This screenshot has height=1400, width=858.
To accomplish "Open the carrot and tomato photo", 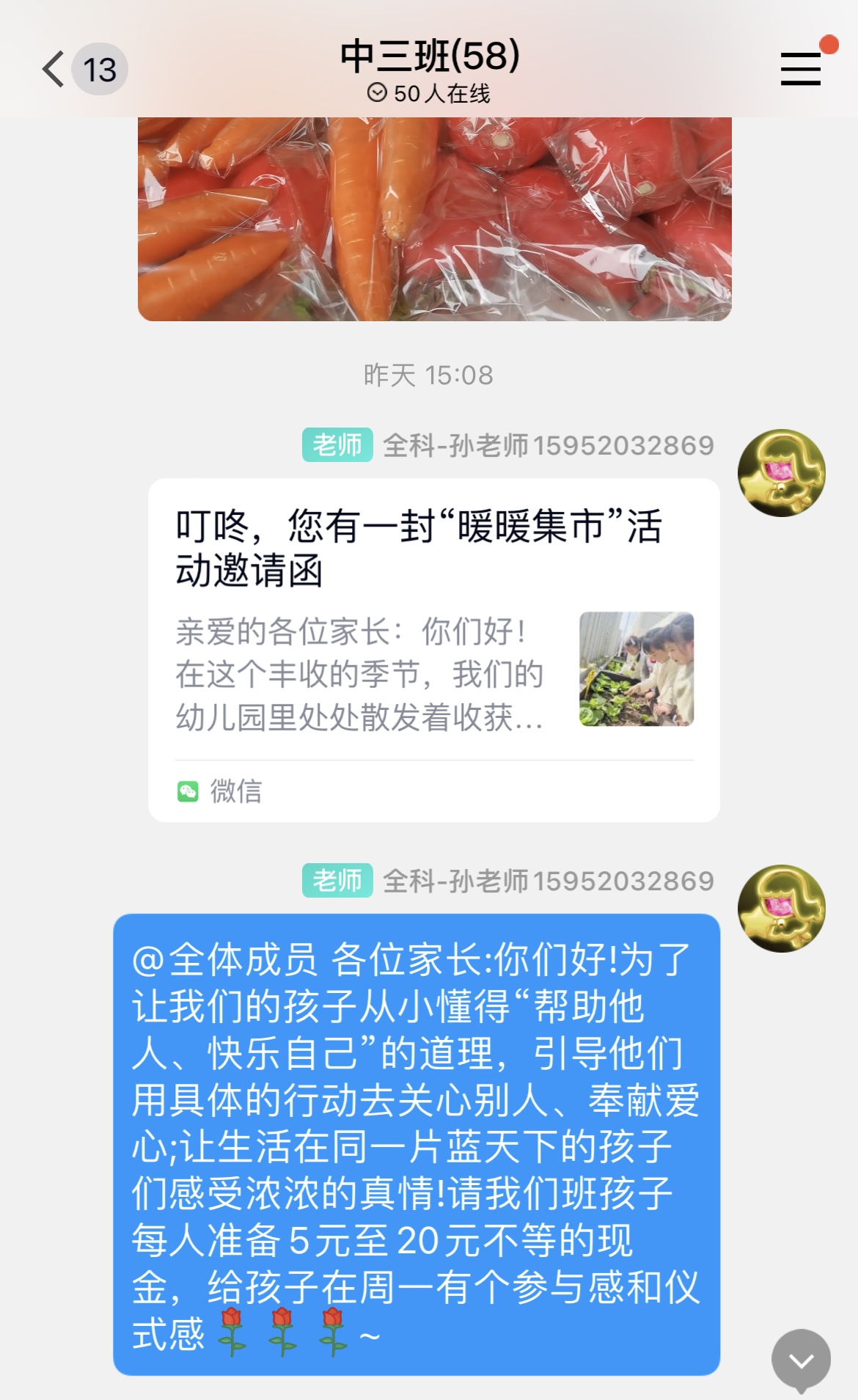I will pos(434,219).
